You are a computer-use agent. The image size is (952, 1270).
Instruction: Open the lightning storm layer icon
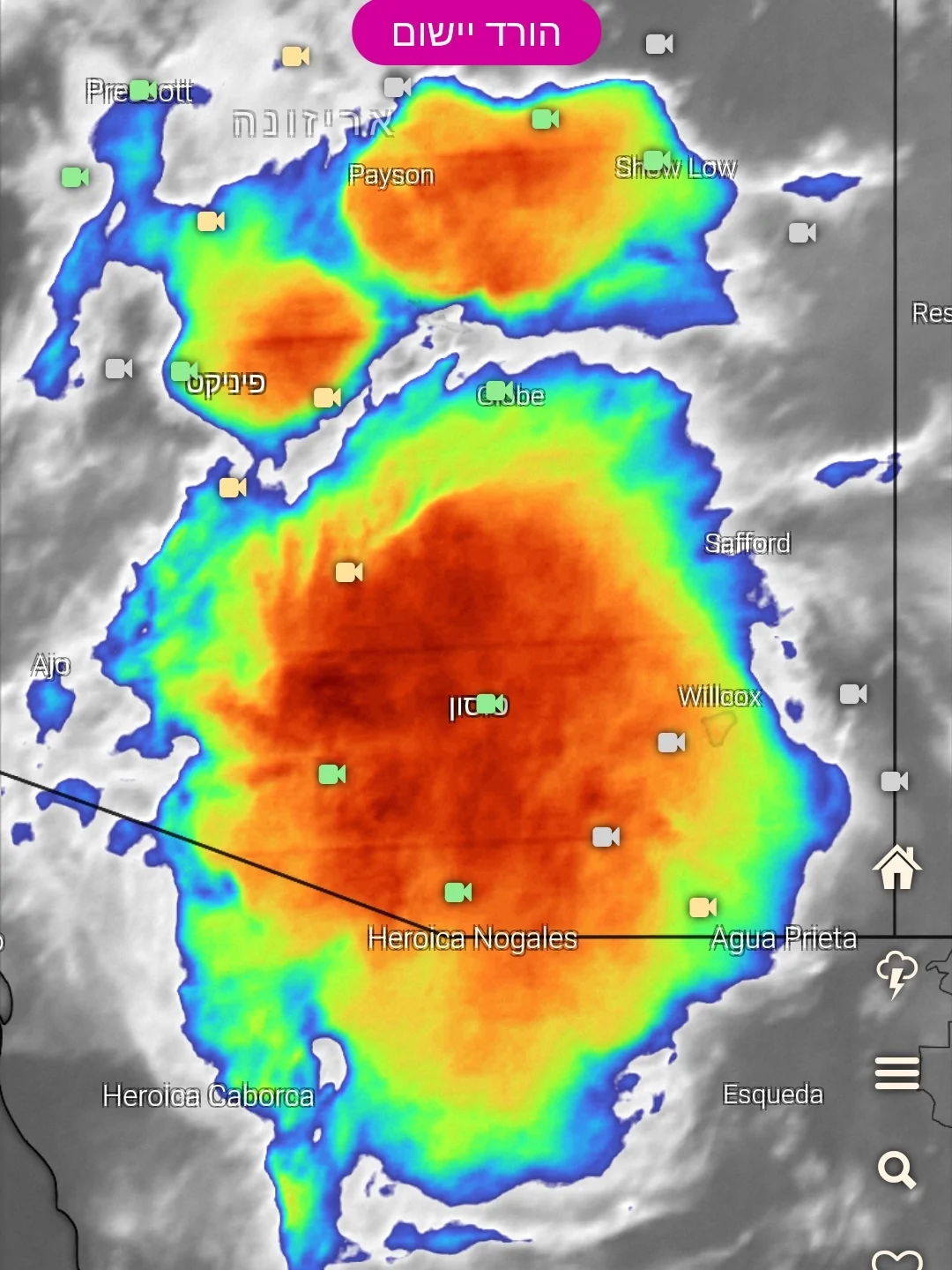896,974
